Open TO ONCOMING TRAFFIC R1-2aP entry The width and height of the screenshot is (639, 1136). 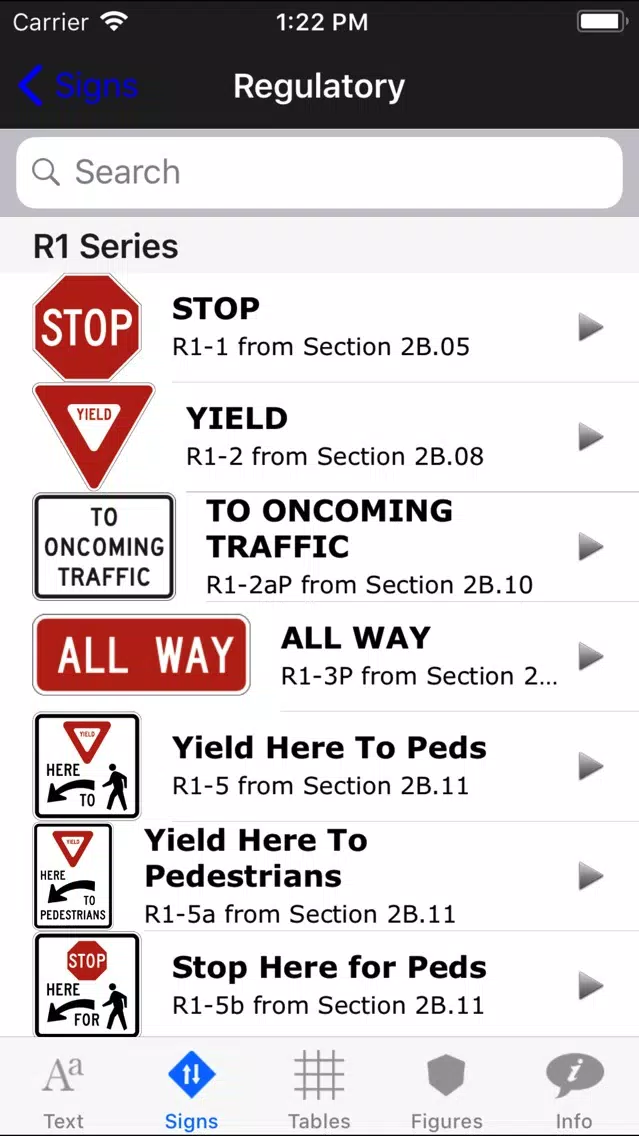pos(320,547)
